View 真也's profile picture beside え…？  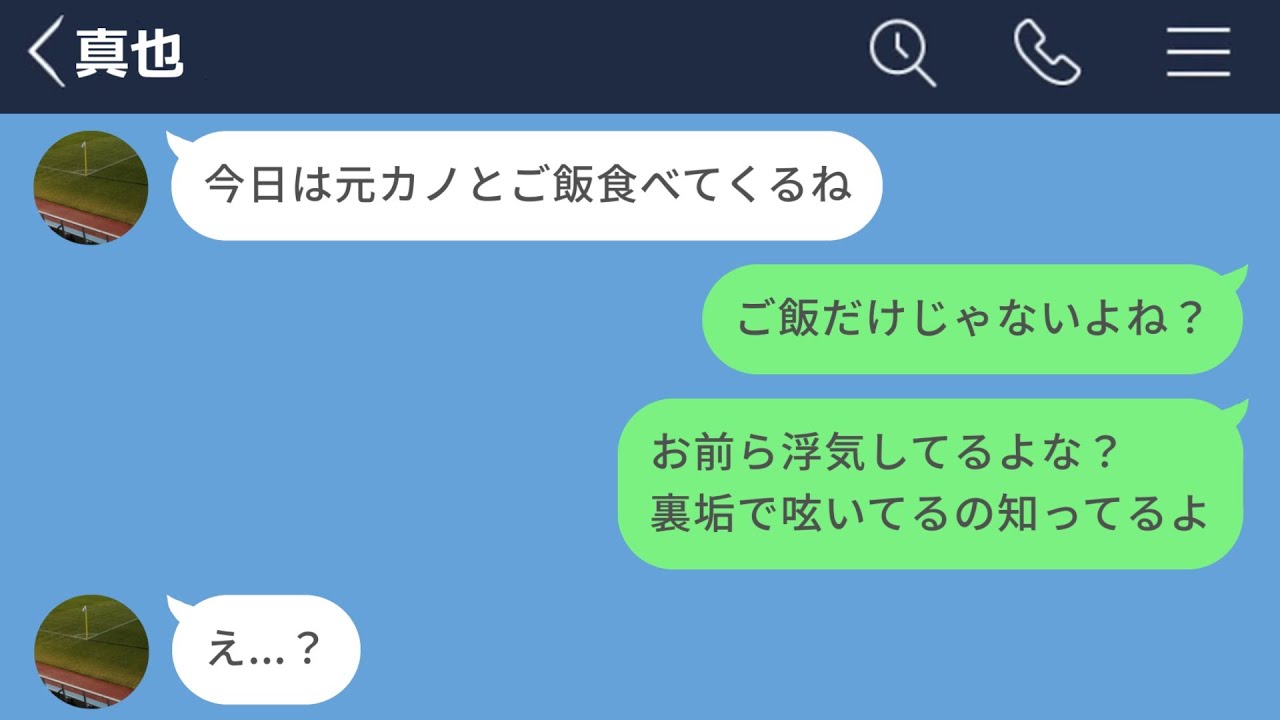point(91,651)
